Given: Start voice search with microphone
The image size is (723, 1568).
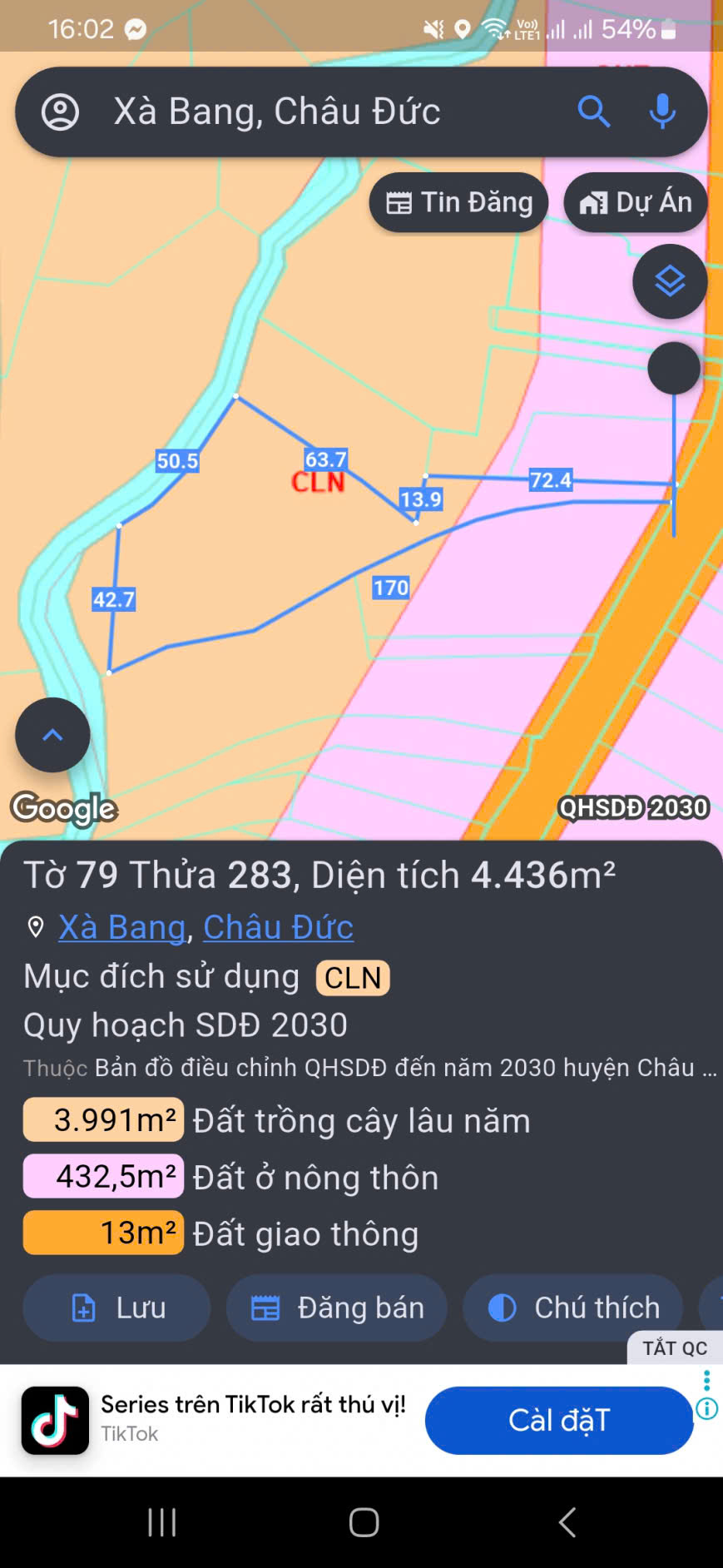Looking at the screenshot, I should (x=662, y=112).
